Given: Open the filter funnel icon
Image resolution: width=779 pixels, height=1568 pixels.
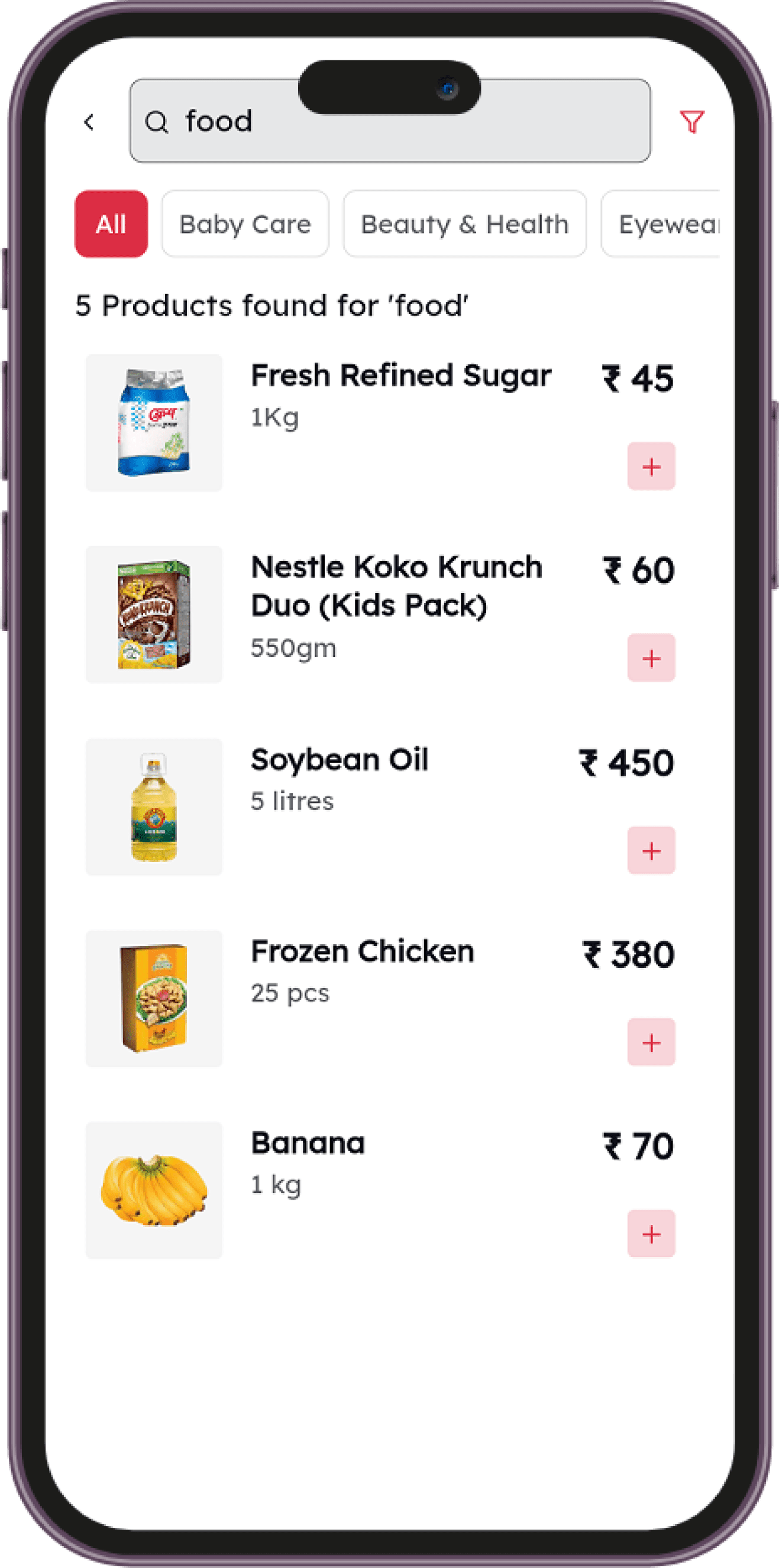Looking at the screenshot, I should (x=691, y=122).
